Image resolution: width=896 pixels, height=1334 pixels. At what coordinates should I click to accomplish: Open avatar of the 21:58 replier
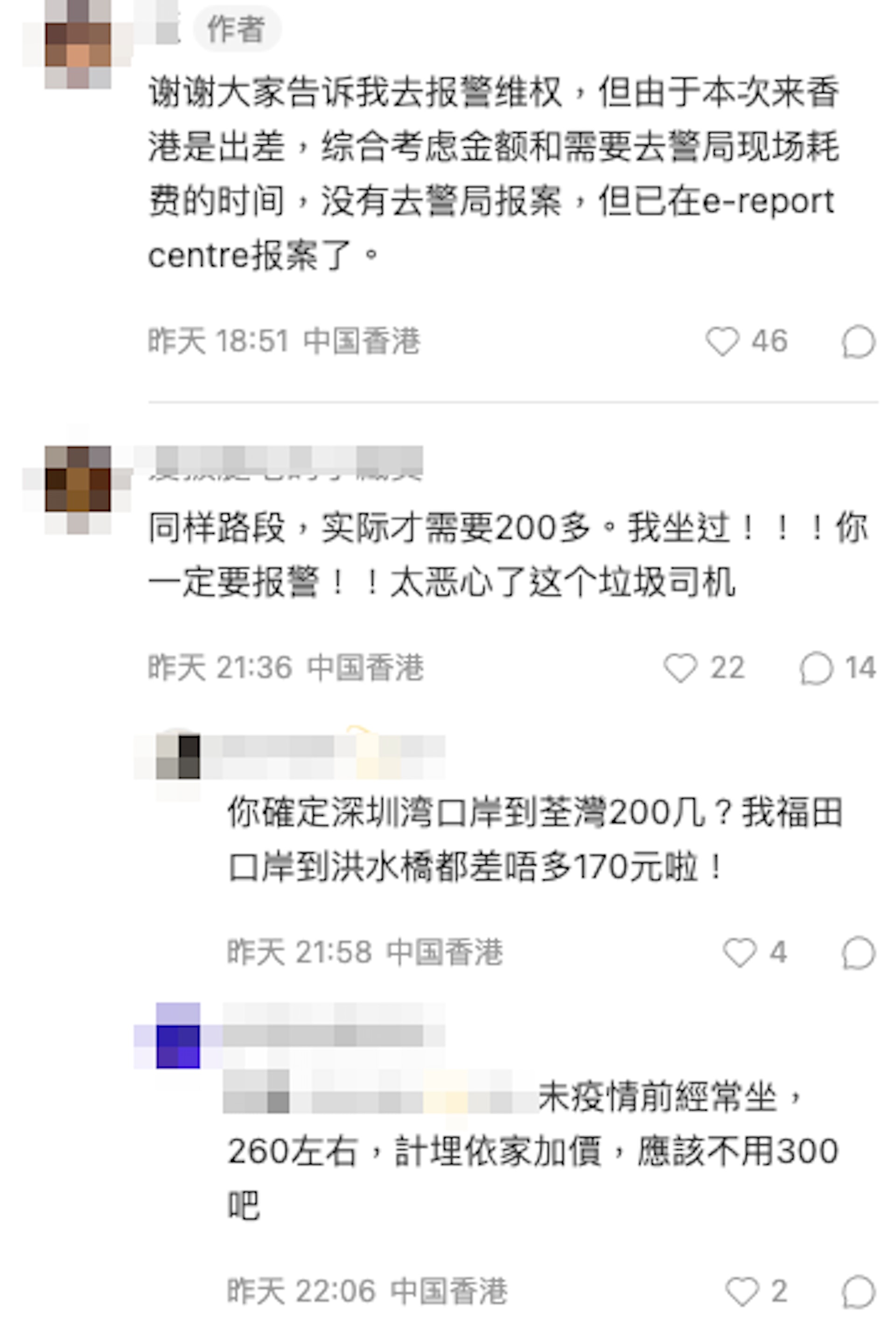click(178, 757)
